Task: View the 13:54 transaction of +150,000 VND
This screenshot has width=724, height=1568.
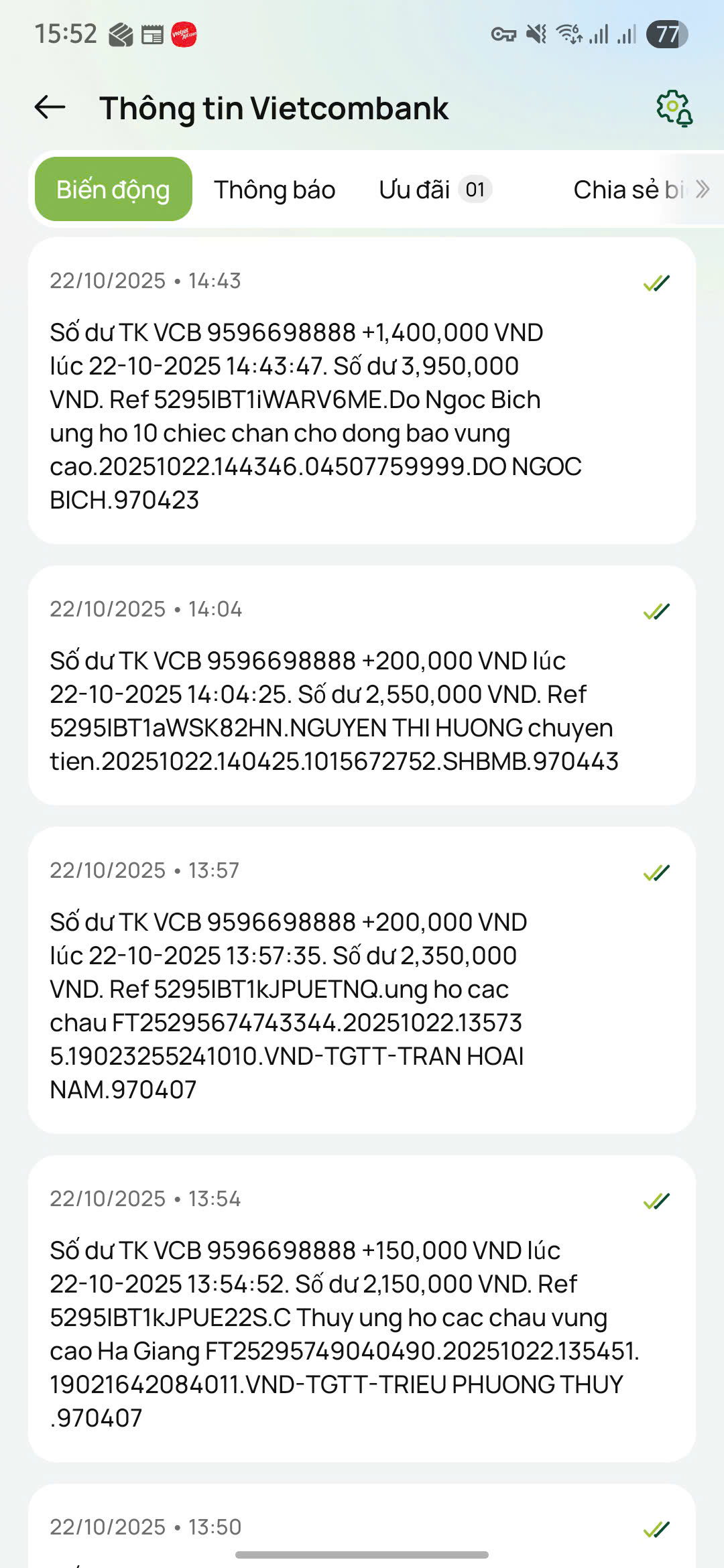Action: pos(361,1308)
